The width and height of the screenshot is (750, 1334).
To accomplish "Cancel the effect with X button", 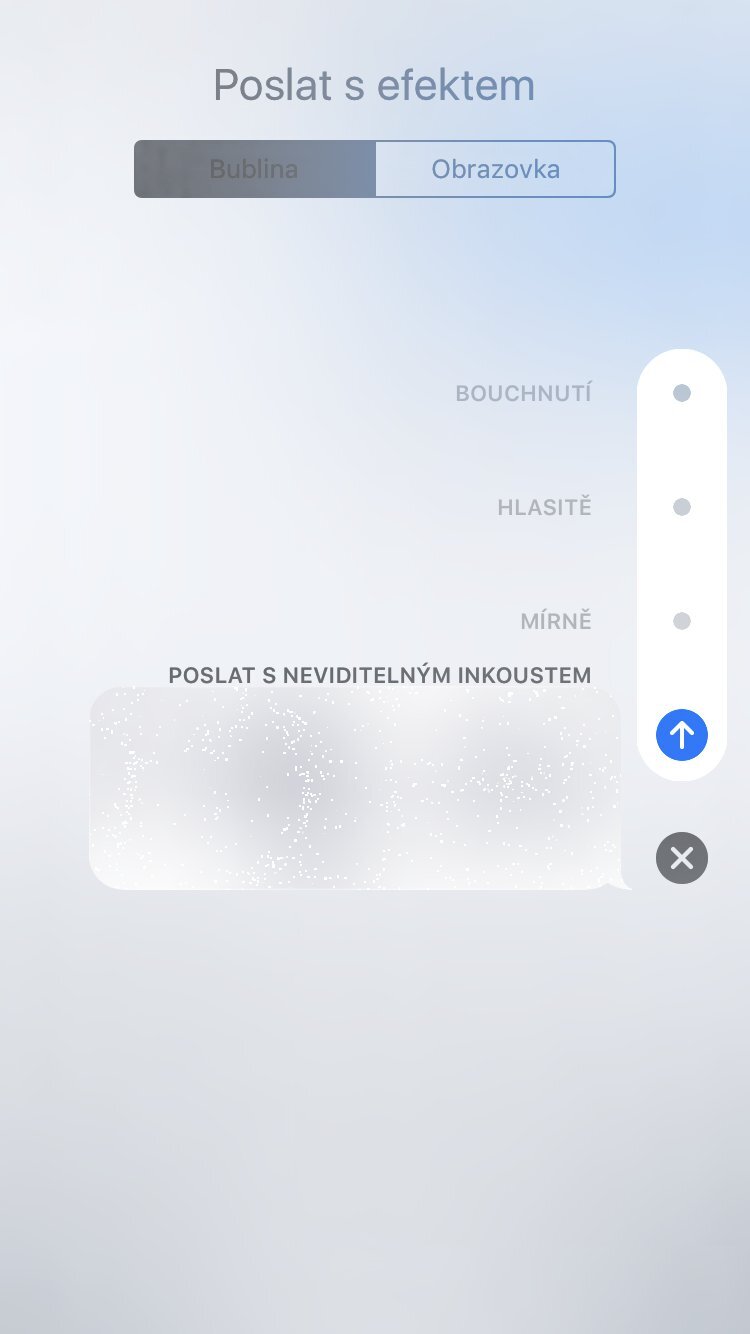I will click(x=682, y=858).
